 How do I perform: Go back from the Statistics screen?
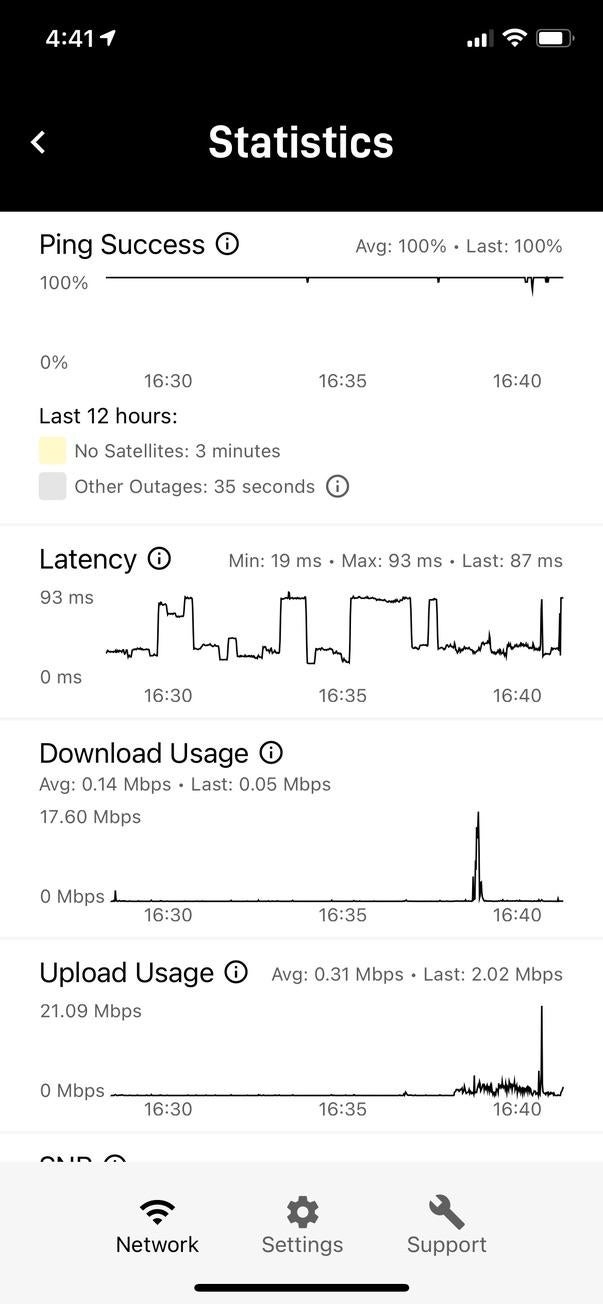(x=38, y=142)
